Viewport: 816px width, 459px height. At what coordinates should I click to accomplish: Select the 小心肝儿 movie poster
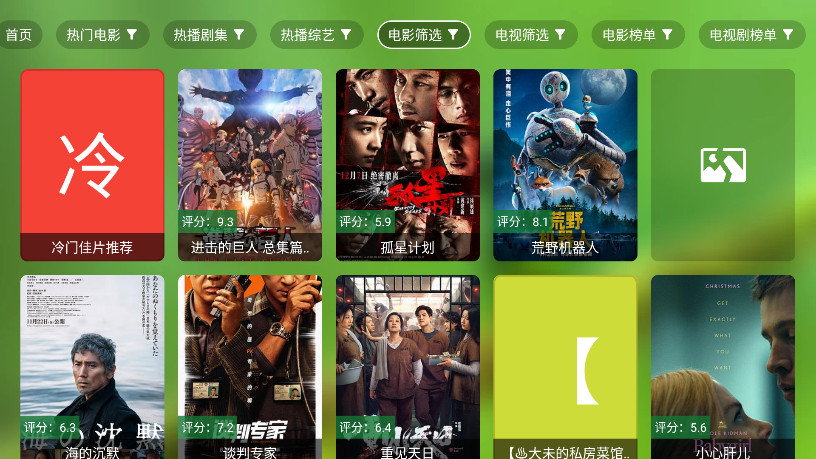coord(723,368)
